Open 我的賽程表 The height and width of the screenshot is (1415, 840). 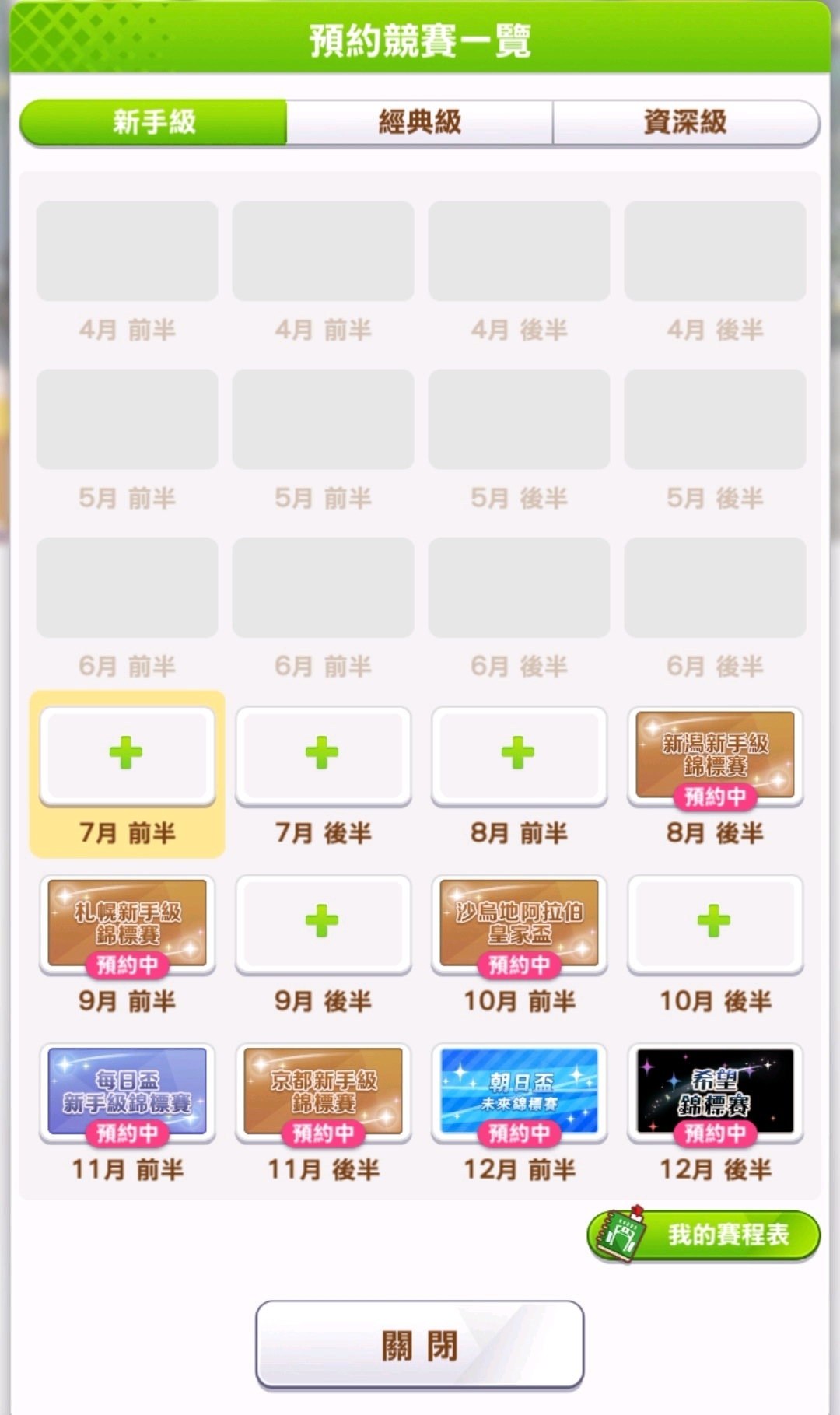pos(704,1235)
